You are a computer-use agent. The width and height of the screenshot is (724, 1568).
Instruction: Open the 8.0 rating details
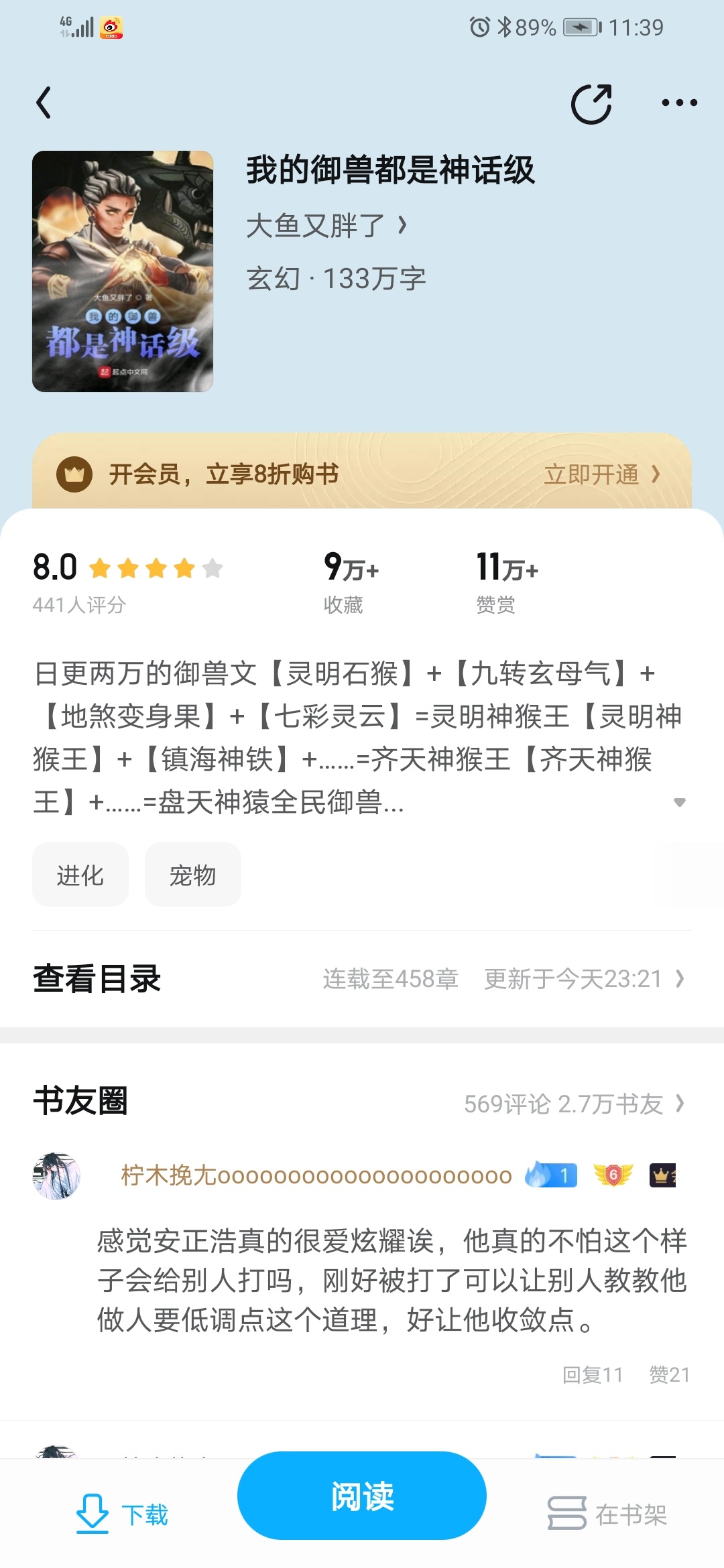click(127, 580)
